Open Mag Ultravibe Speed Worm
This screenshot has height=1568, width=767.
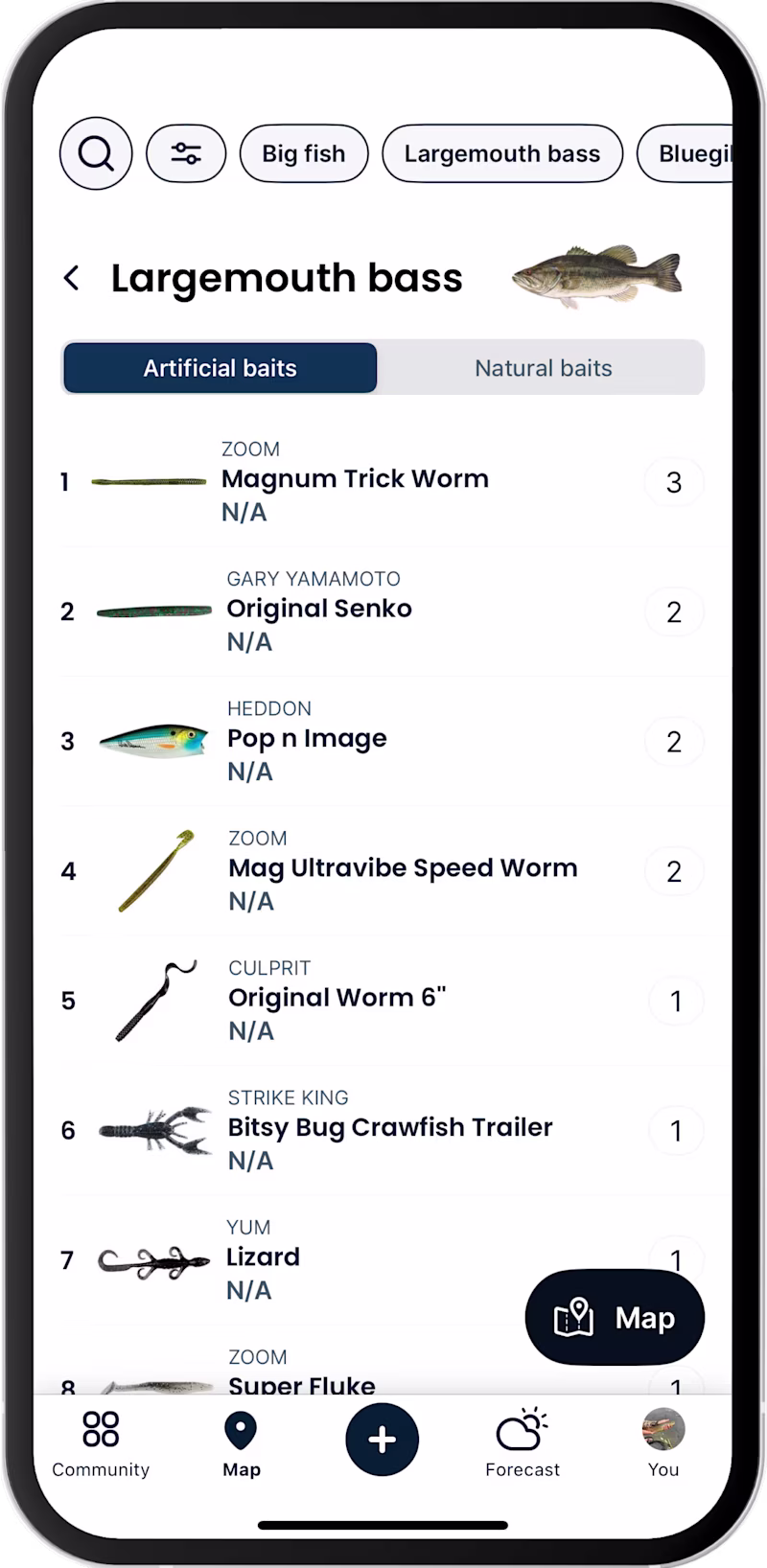pos(403,868)
